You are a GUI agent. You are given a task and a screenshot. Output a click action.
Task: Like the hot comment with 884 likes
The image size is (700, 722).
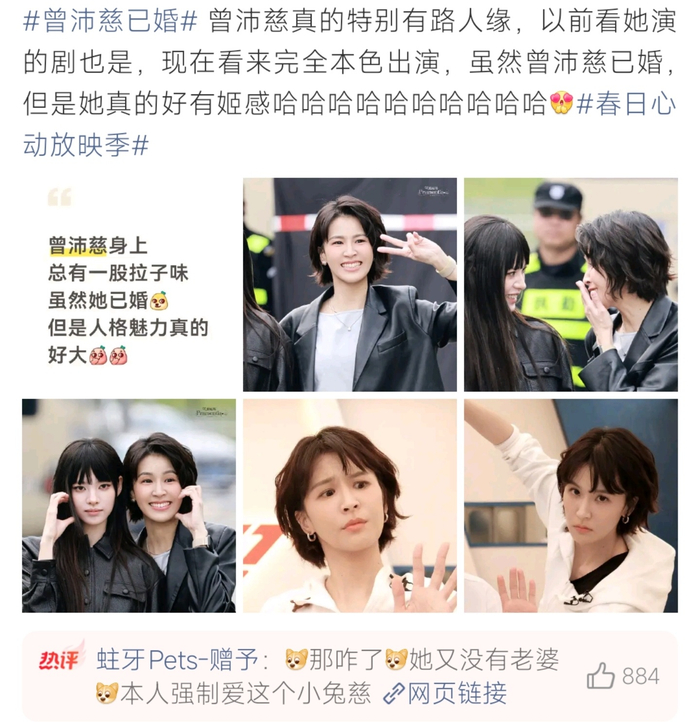pyautogui.click(x=601, y=676)
